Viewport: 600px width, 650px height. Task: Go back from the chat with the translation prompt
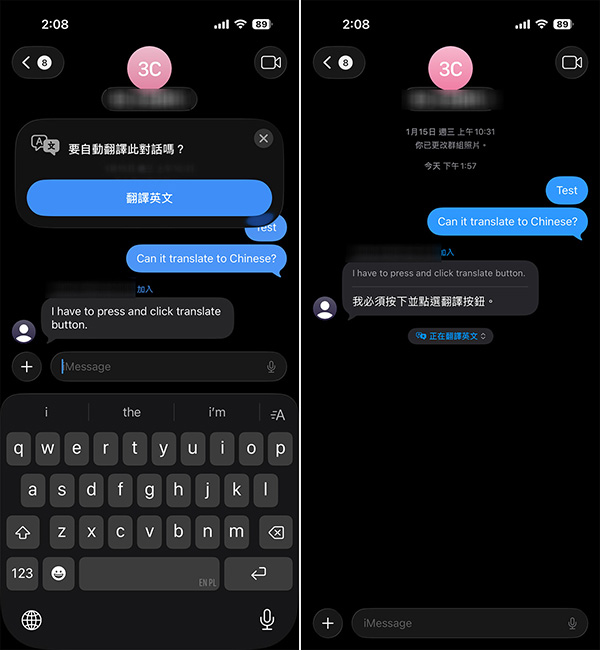[x=37, y=62]
